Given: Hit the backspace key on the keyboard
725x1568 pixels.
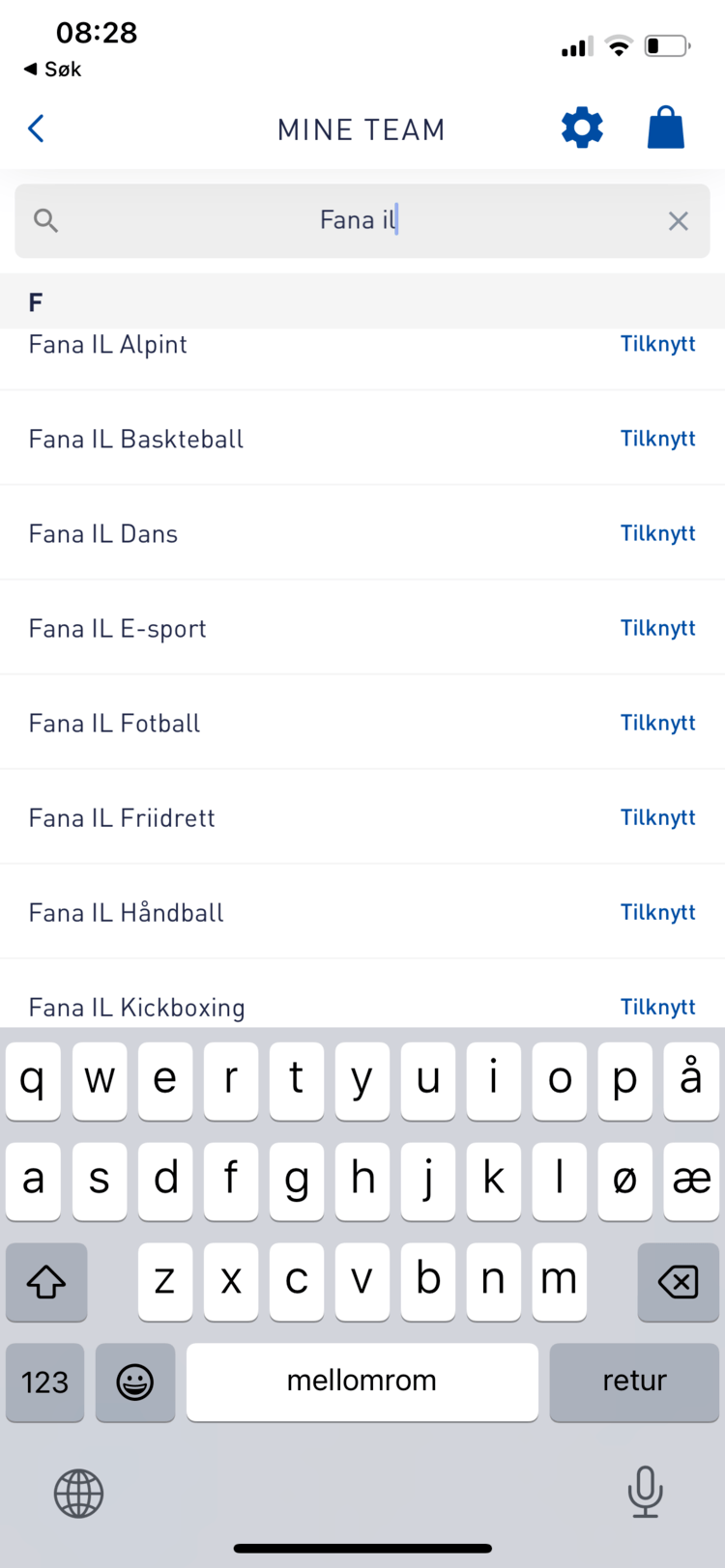Looking at the screenshot, I should point(678,1282).
